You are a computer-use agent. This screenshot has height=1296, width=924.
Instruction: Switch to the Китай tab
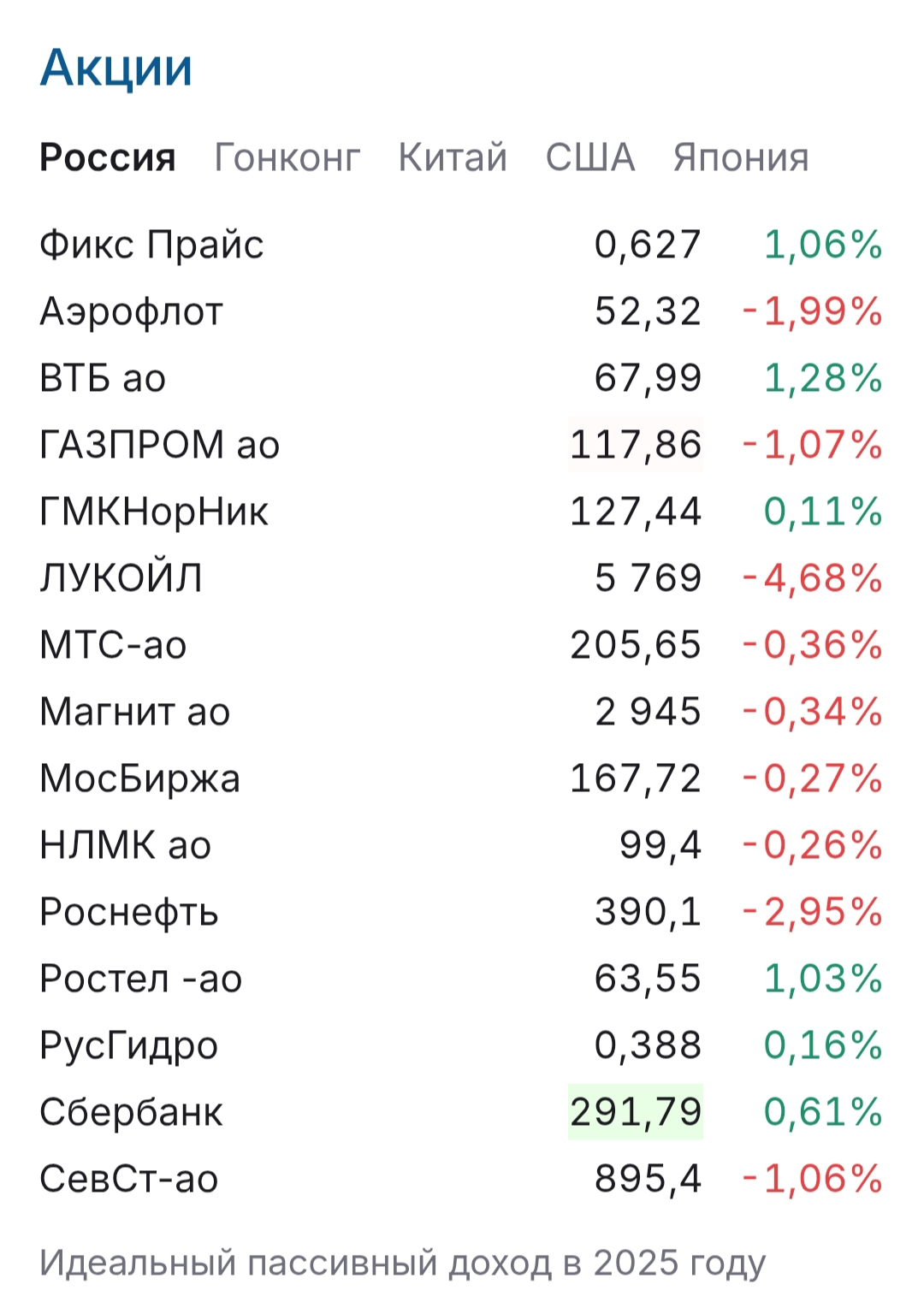(x=453, y=158)
